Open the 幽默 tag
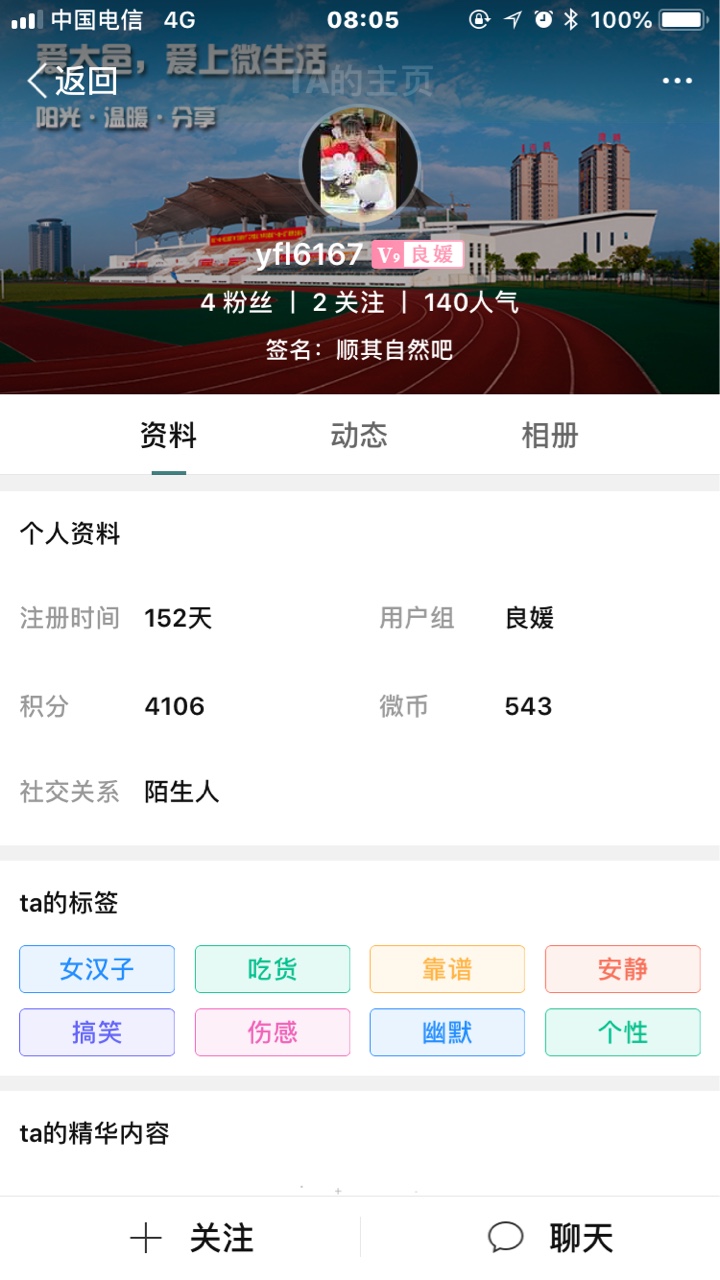 tap(447, 1032)
